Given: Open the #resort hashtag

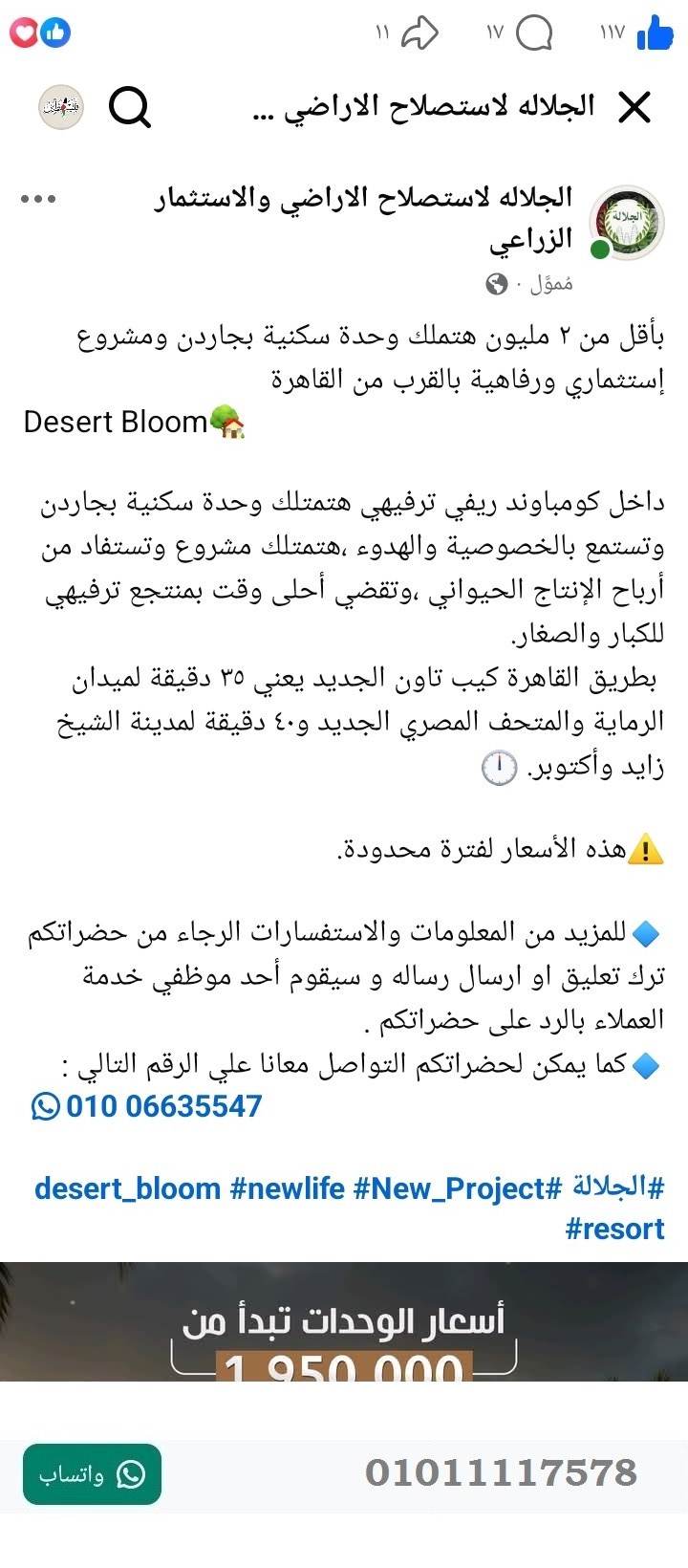Looking at the screenshot, I should [616, 1229].
